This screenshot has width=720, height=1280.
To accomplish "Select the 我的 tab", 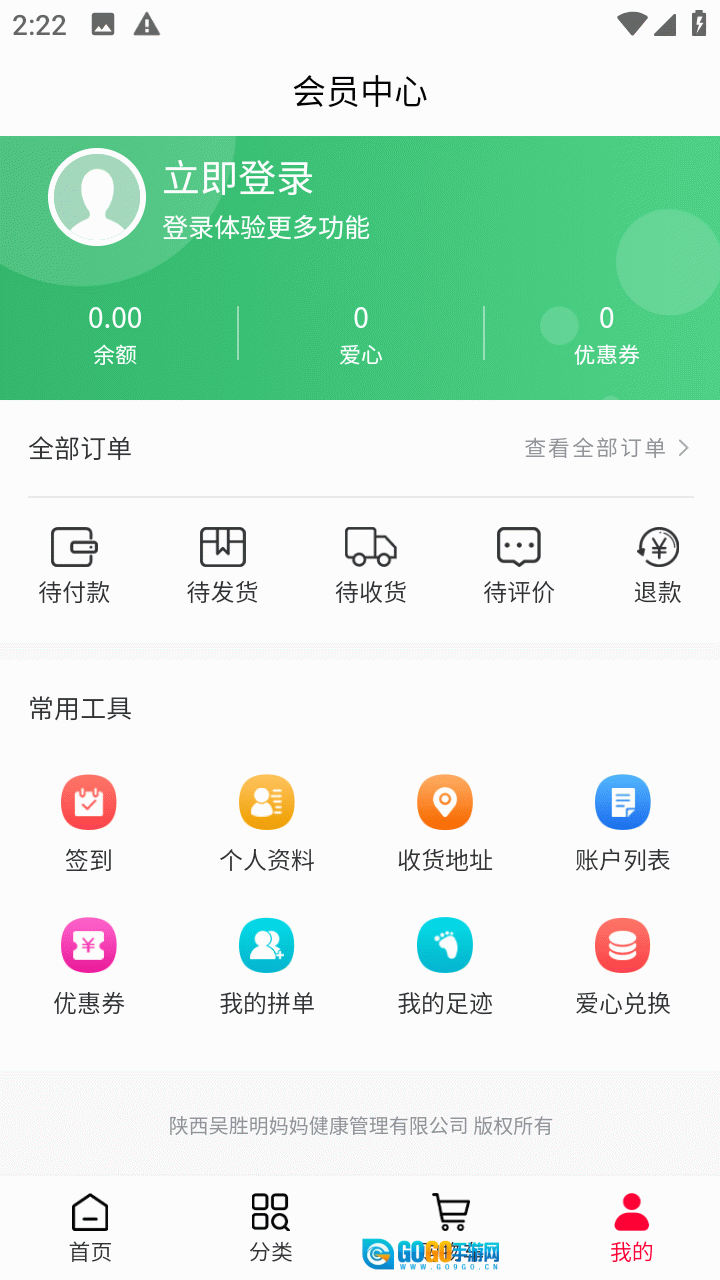I will [x=631, y=1227].
